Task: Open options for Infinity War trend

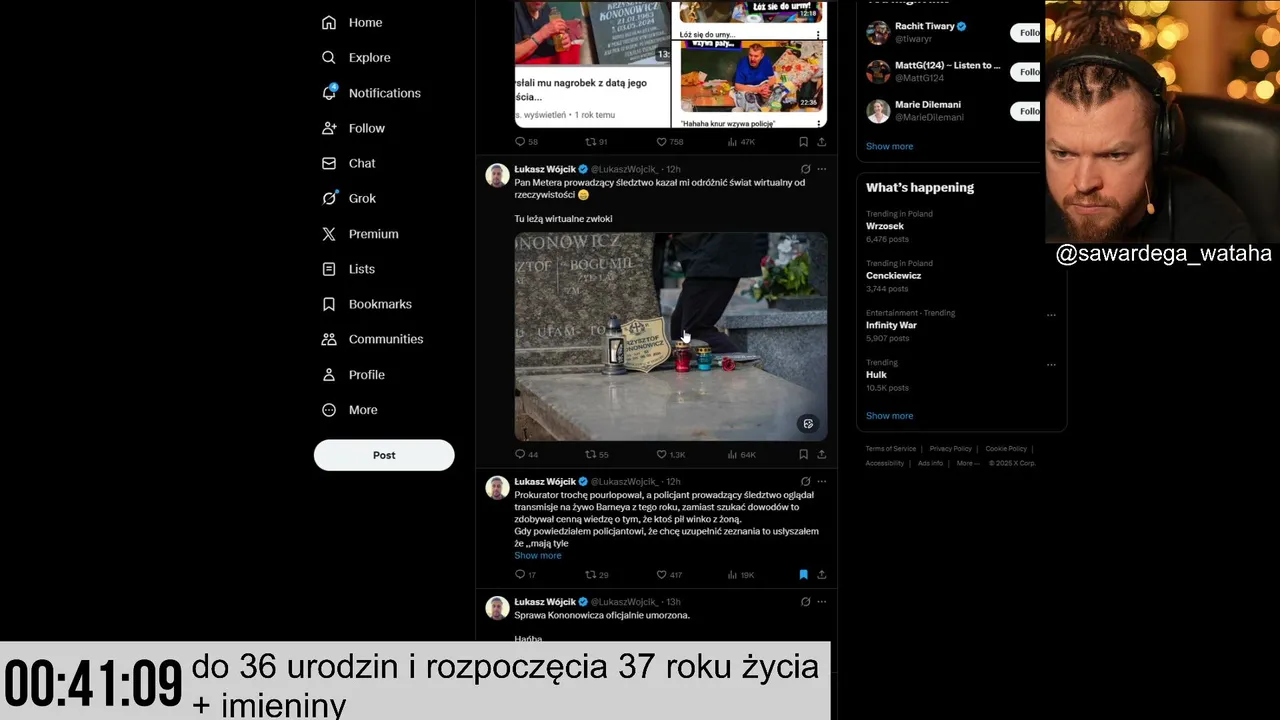Action: coord(1051,314)
